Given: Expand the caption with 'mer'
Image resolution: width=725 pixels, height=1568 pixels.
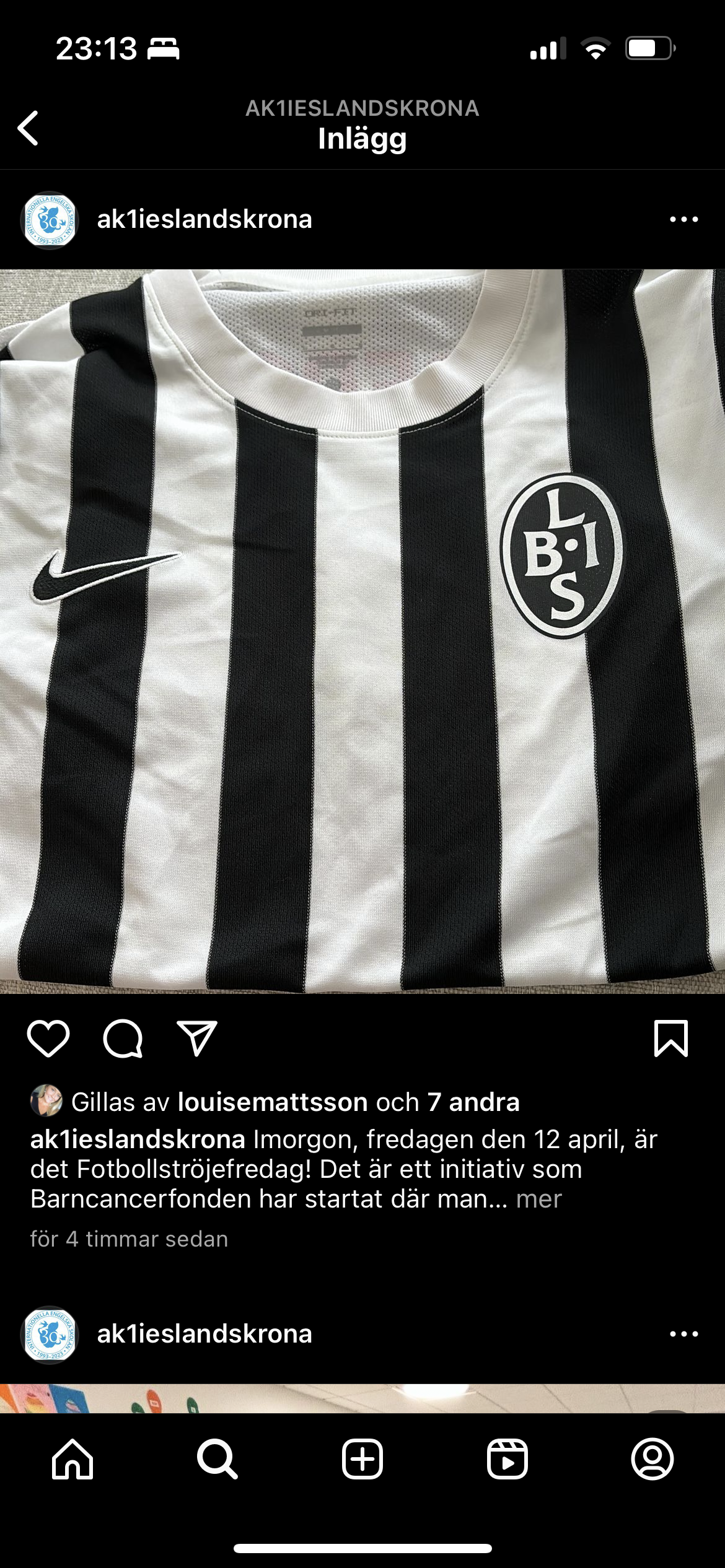Looking at the screenshot, I should pyautogui.click(x=538, y=1199).
